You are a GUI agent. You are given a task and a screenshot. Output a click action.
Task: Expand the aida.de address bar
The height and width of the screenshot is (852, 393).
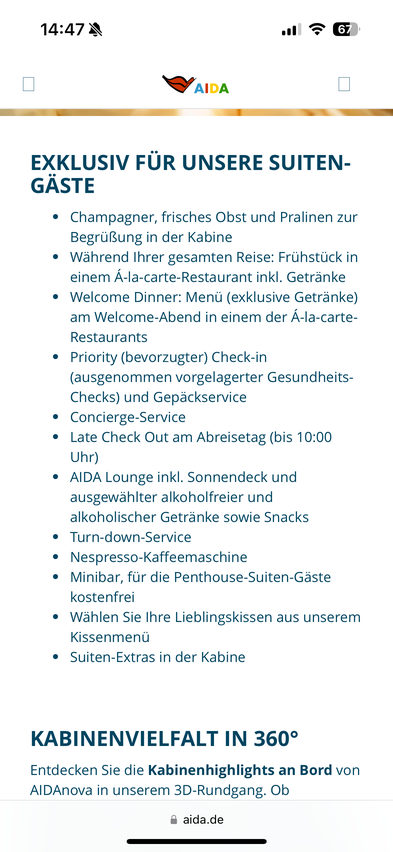(196, 819)
